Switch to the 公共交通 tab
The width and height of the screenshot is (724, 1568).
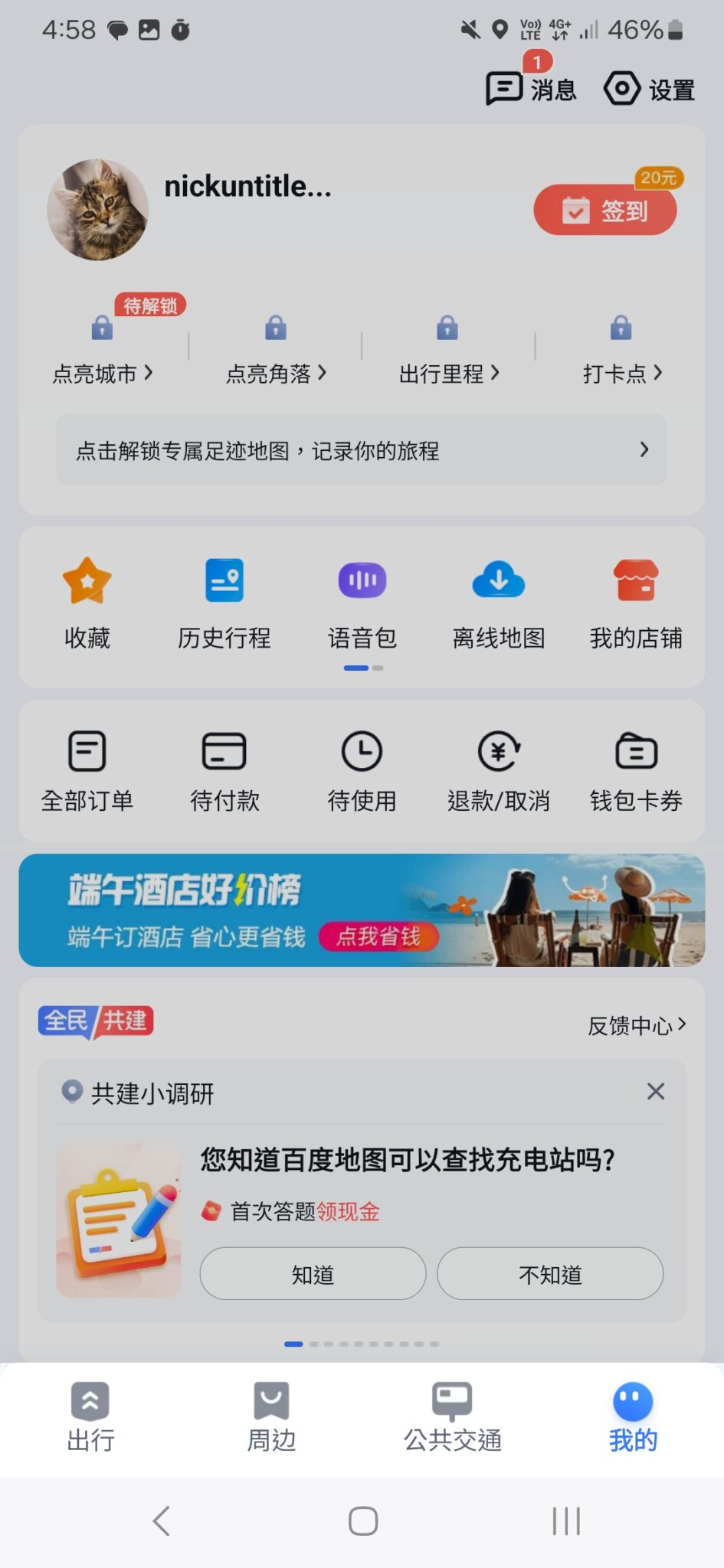(452, 1418)
